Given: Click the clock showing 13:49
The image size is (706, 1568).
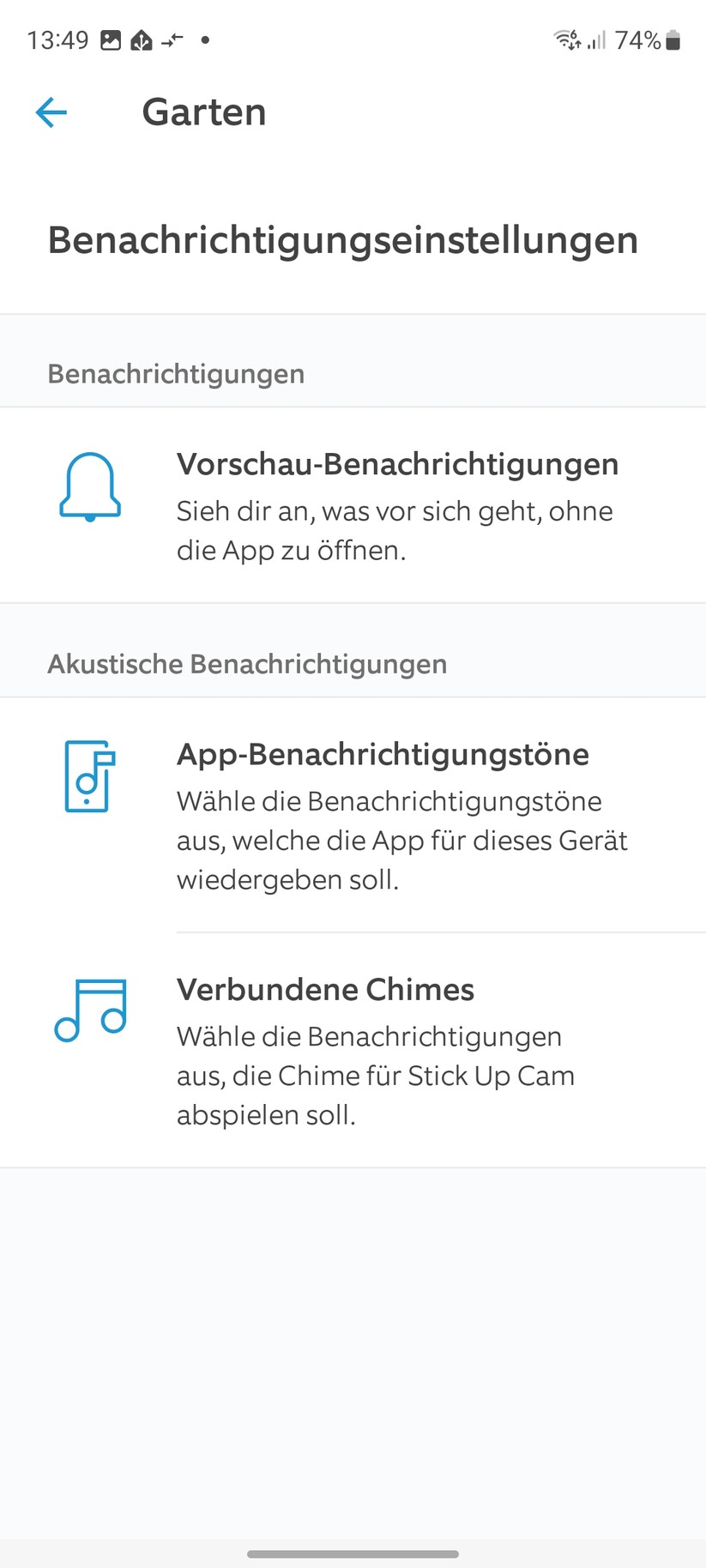Looking at the screenshot, I should pos(57,39).
